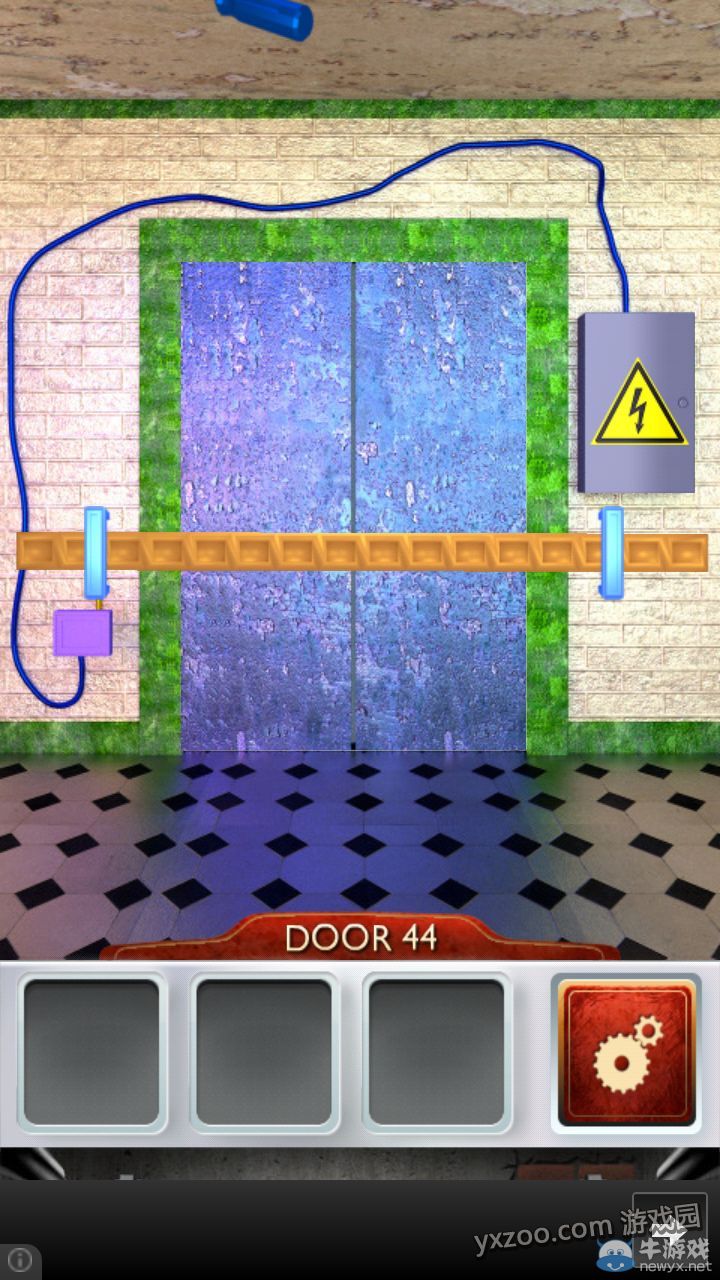Select the first empty inventory slot
720x1280 pixels.
[x=92, y=1052]
